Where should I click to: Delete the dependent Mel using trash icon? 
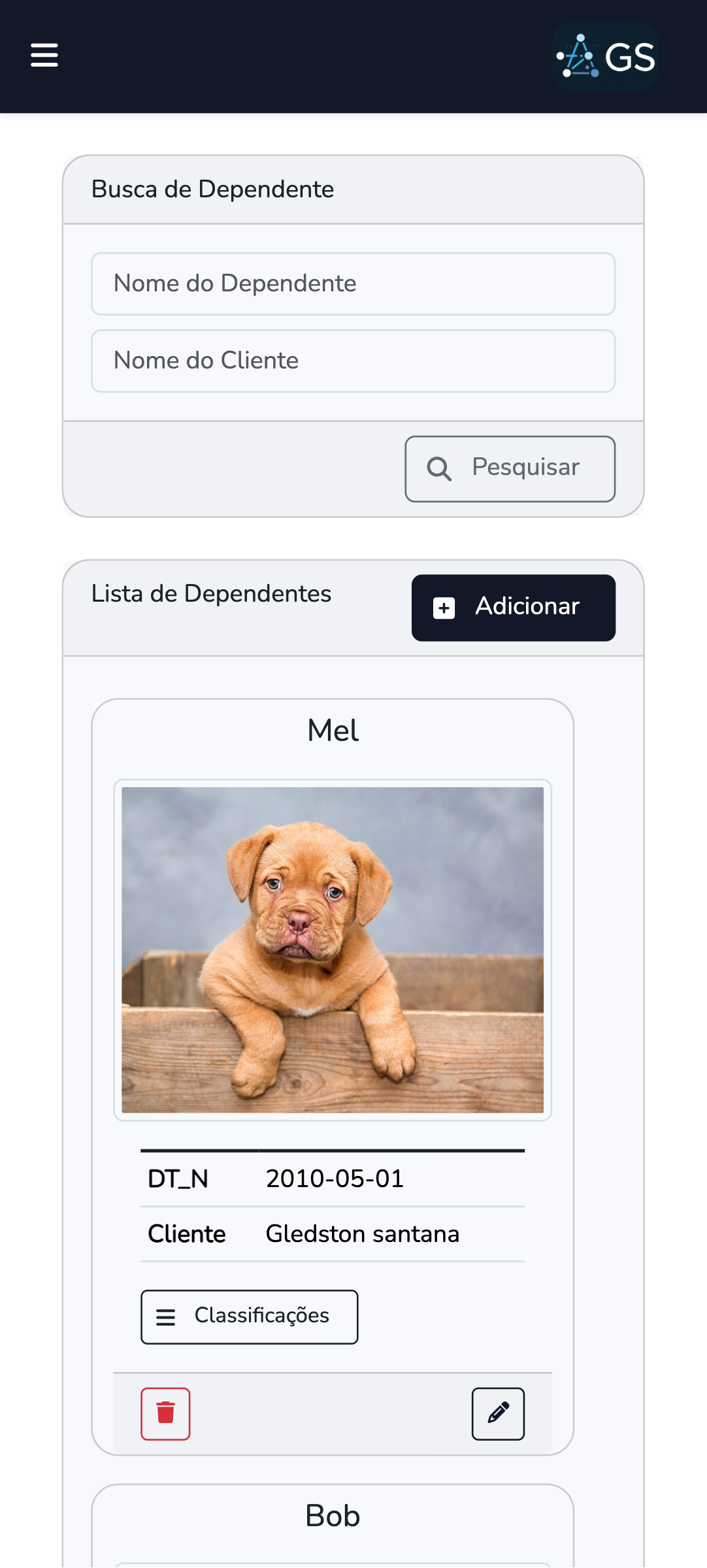tap(165, 1413)
